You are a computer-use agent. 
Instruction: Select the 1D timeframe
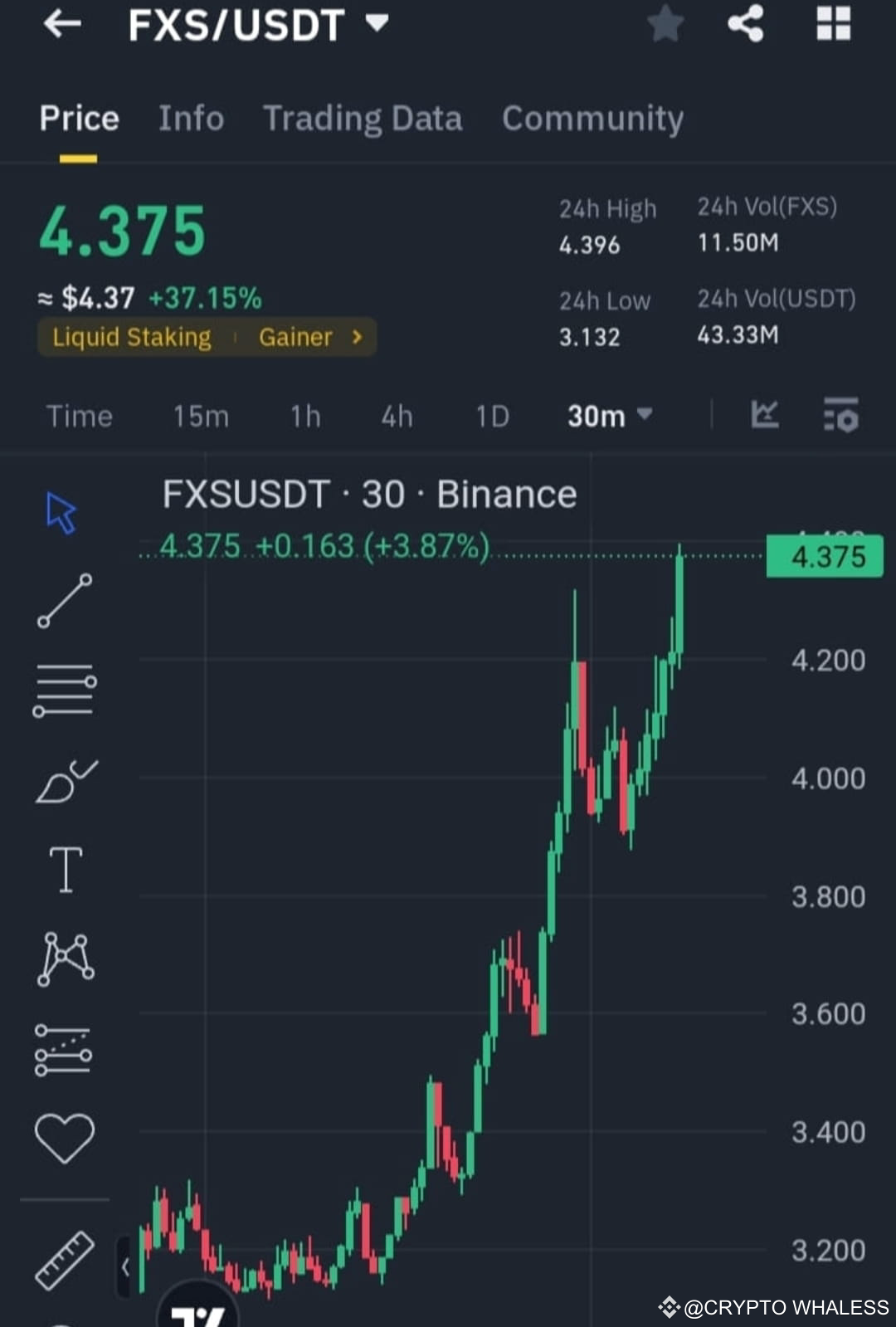pos(491,417)
